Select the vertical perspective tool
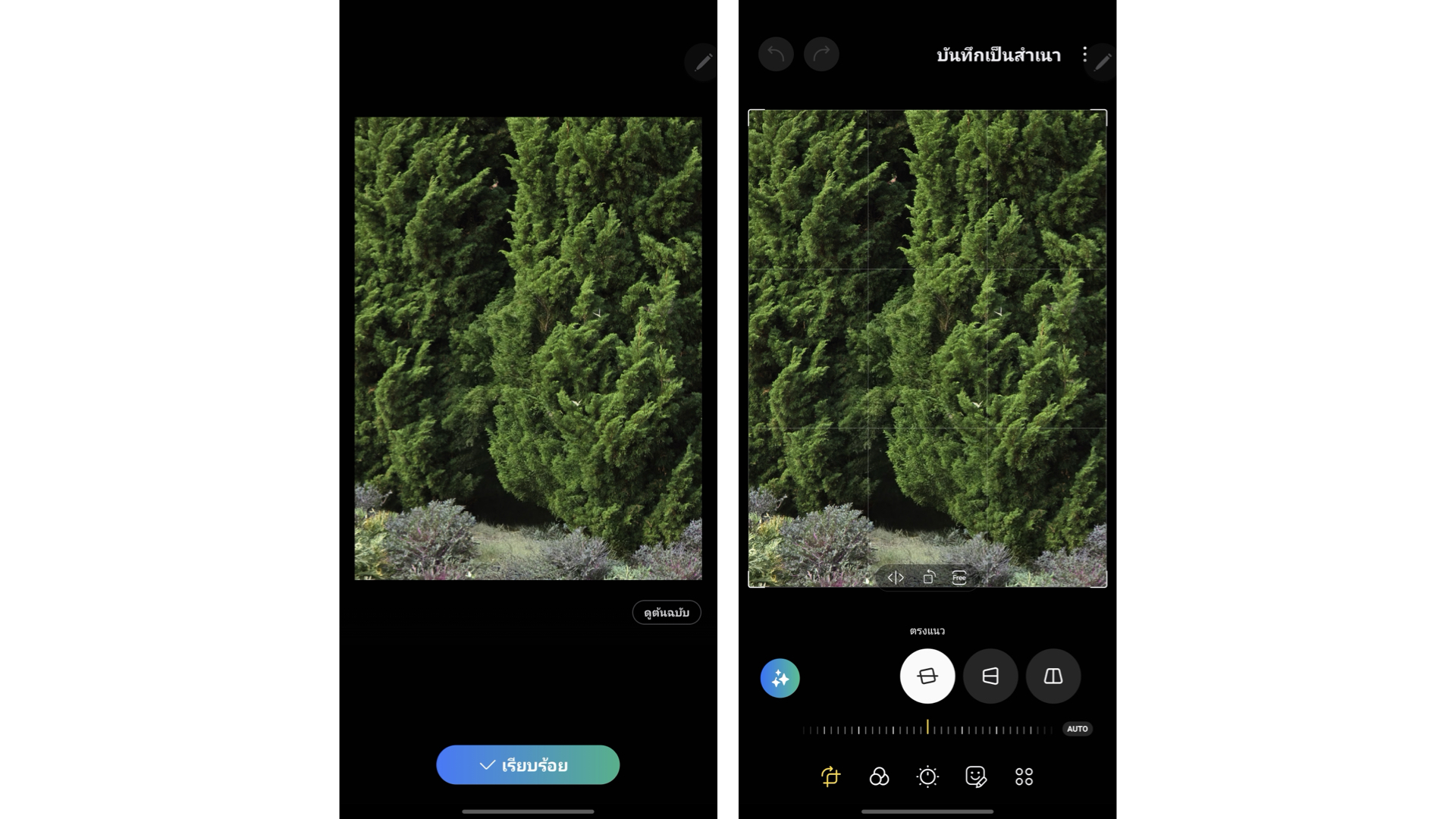 [1053, 676]
